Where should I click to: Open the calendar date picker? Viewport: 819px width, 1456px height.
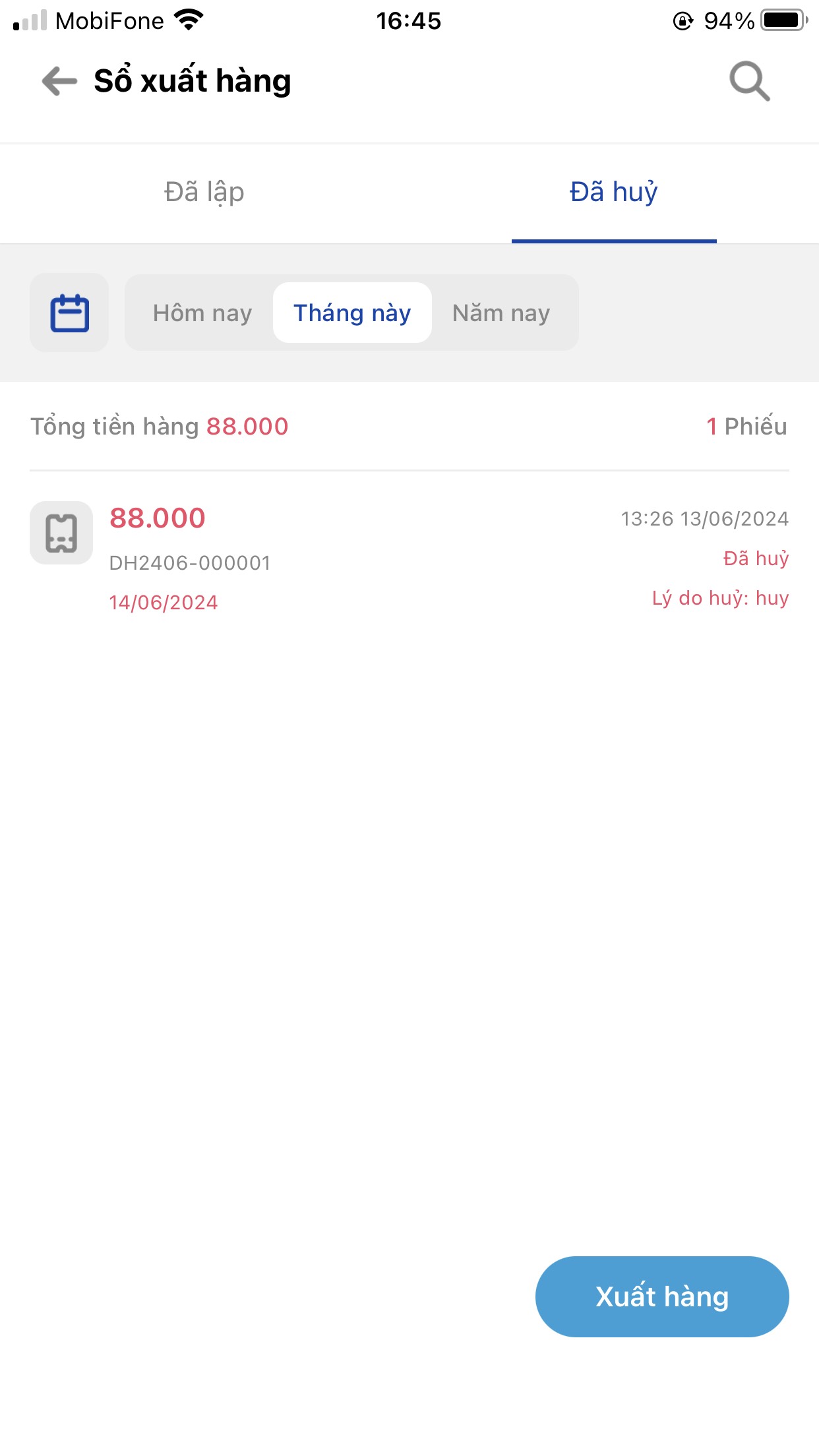69,313
